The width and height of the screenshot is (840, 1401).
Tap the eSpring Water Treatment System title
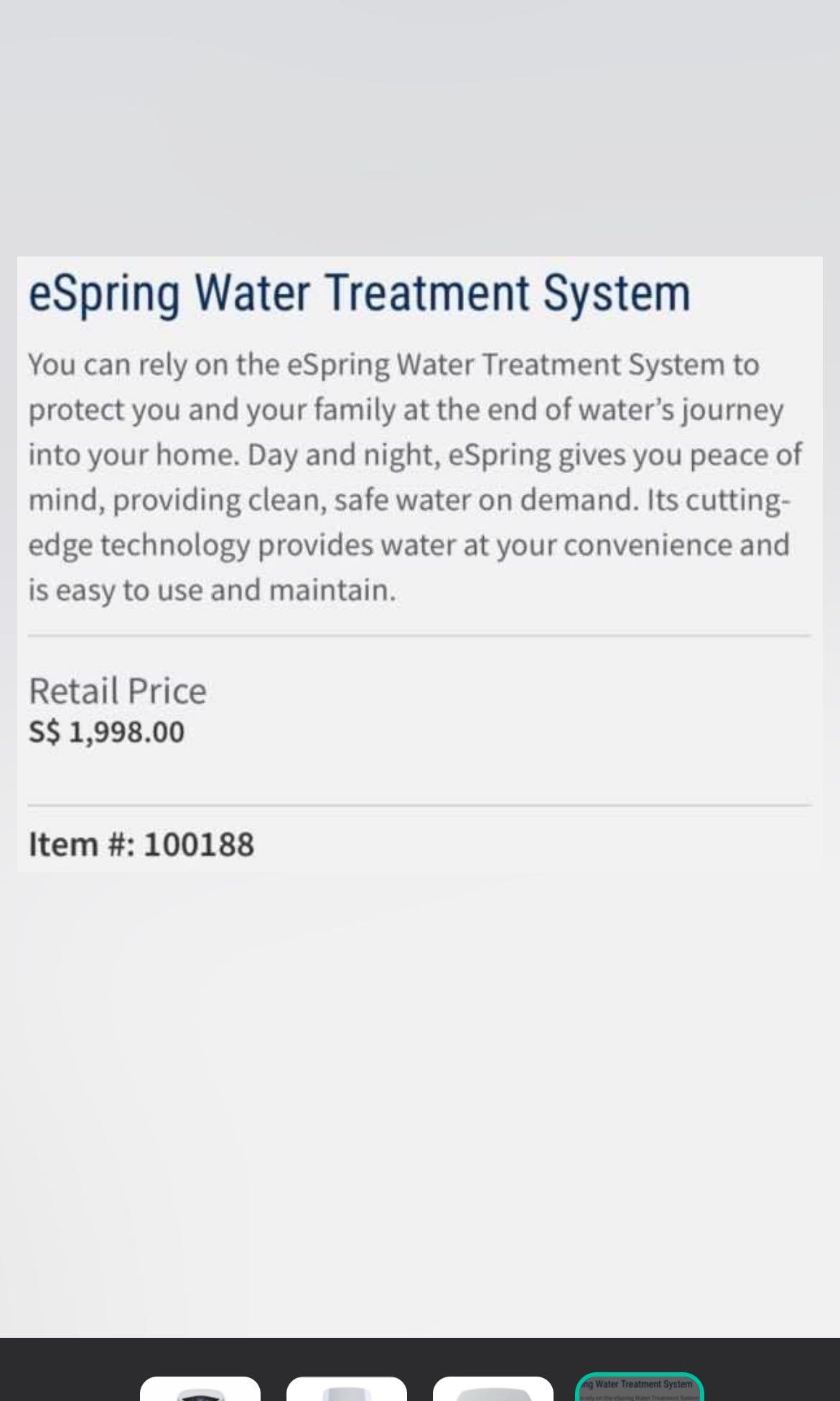(359, 292)
